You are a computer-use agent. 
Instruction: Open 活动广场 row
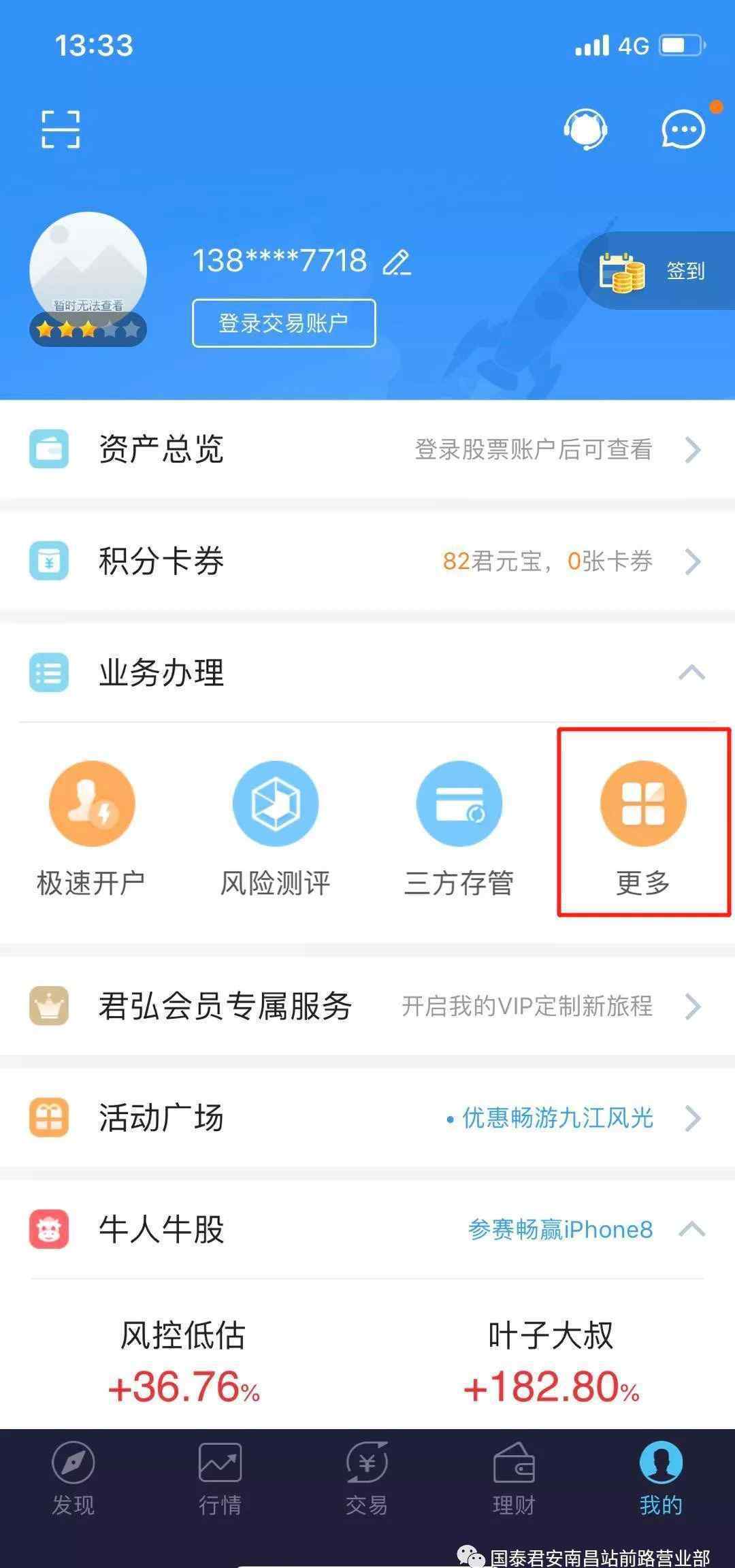tap(367, 1117)
